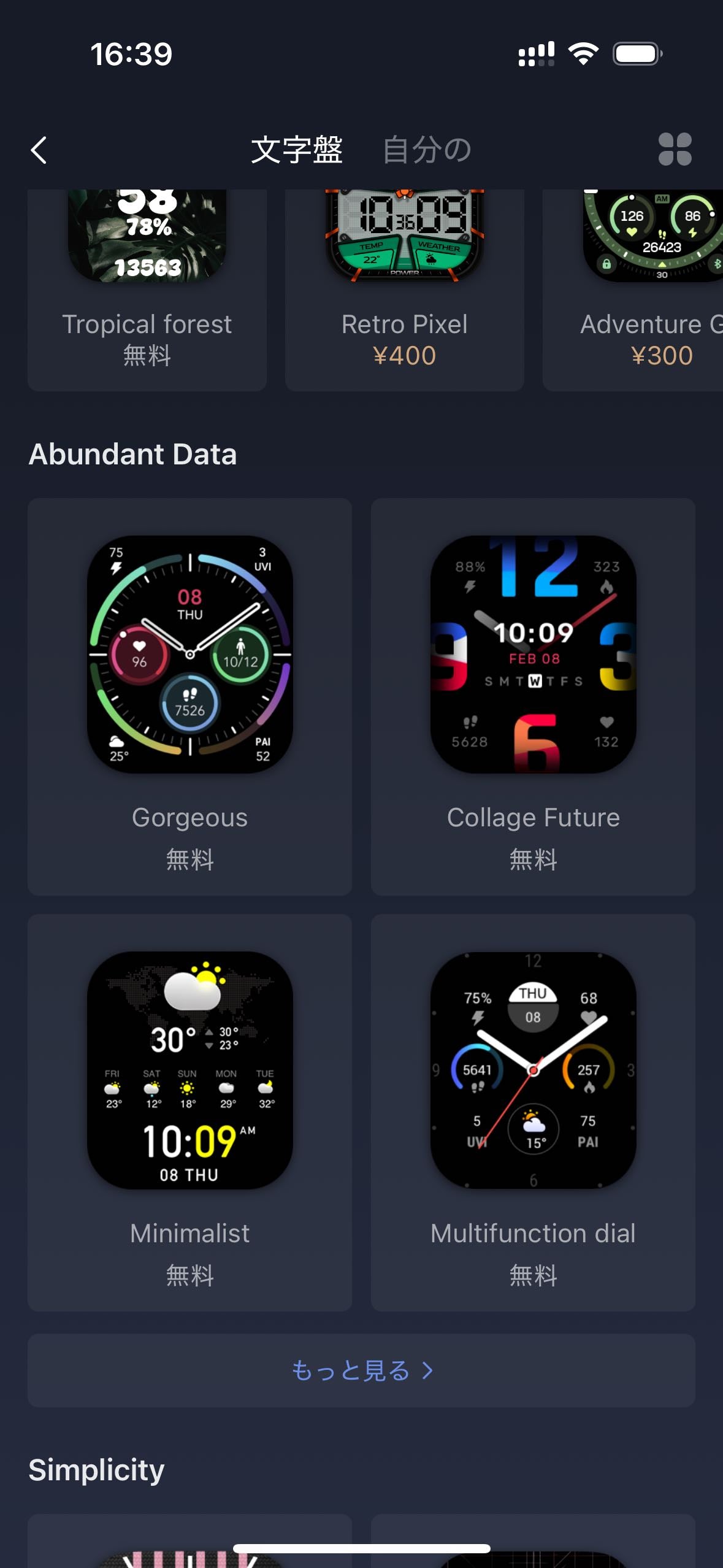Open the four-dot grid menu icon
The width and height of the screenshot is (723, 1568).
(675, 150)
